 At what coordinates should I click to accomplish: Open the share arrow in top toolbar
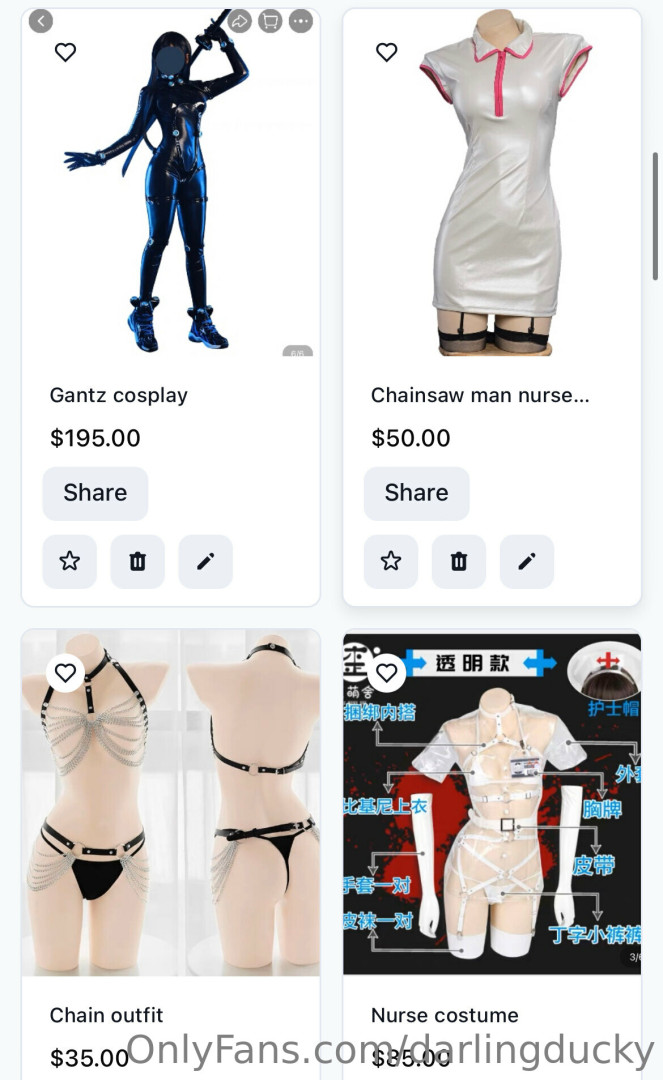pos(239,20)
